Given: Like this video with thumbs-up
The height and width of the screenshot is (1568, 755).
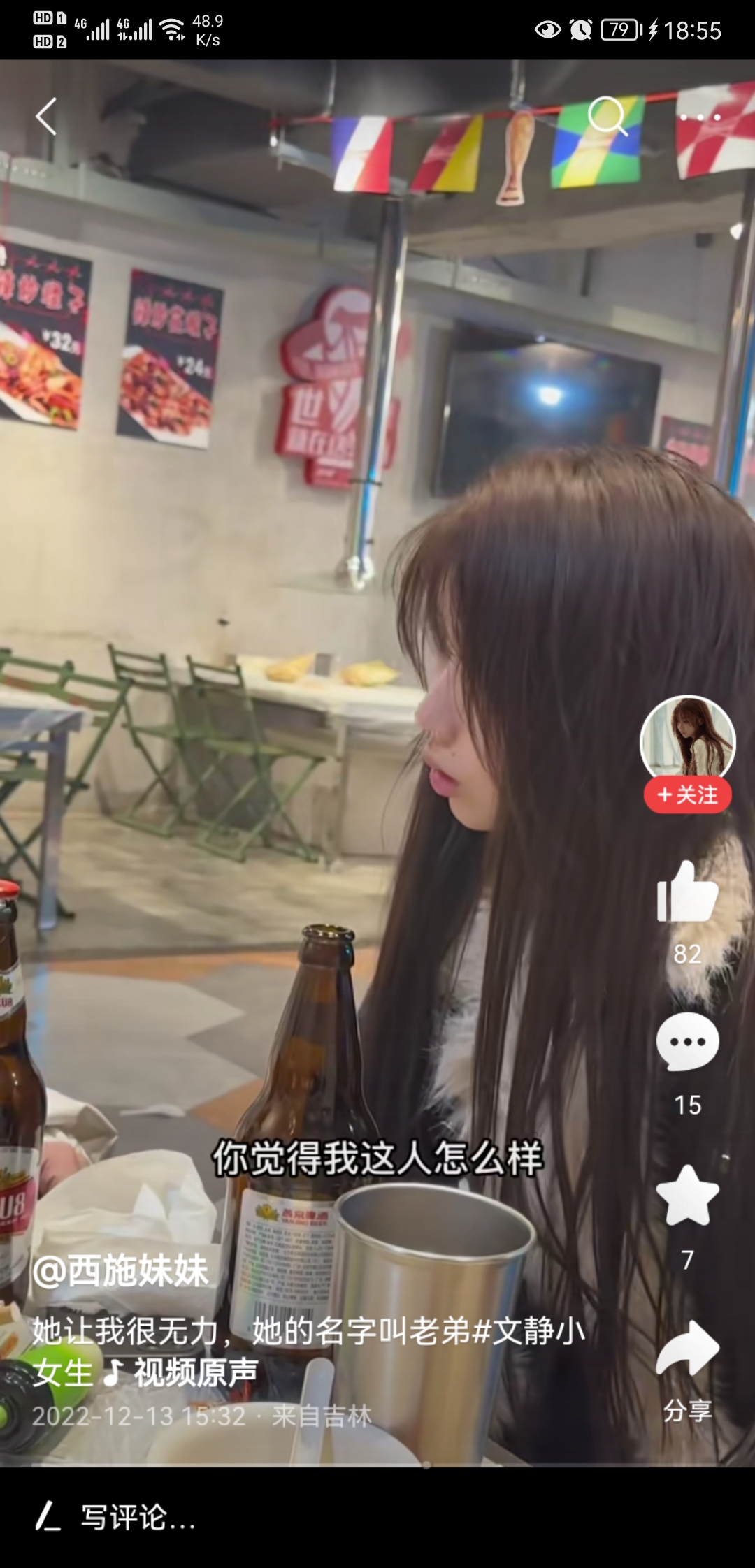Looking at the screenshot, I should [x=687, y=893].
